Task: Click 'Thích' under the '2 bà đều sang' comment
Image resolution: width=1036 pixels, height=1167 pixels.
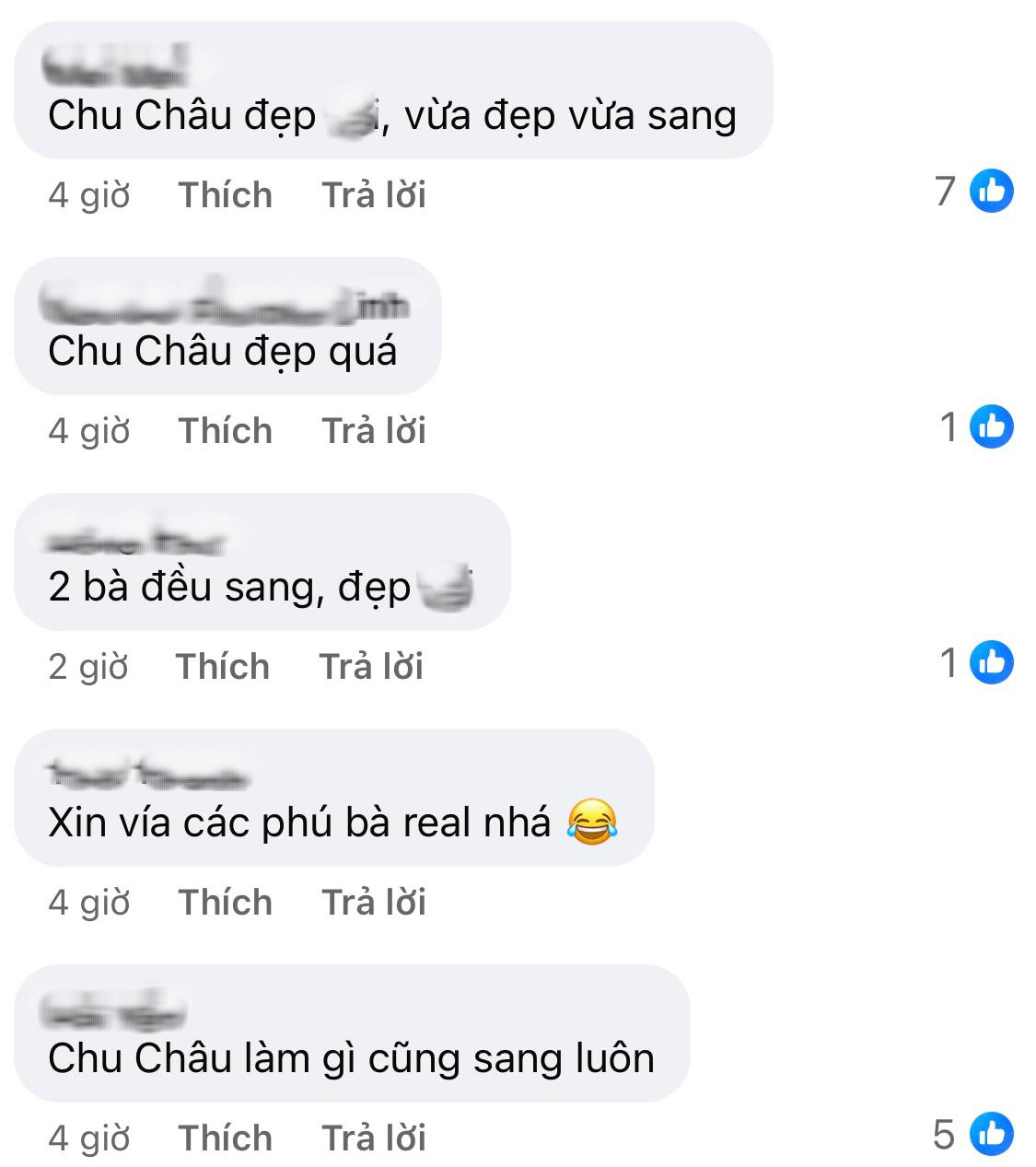Action: click(x=224, y=666)
